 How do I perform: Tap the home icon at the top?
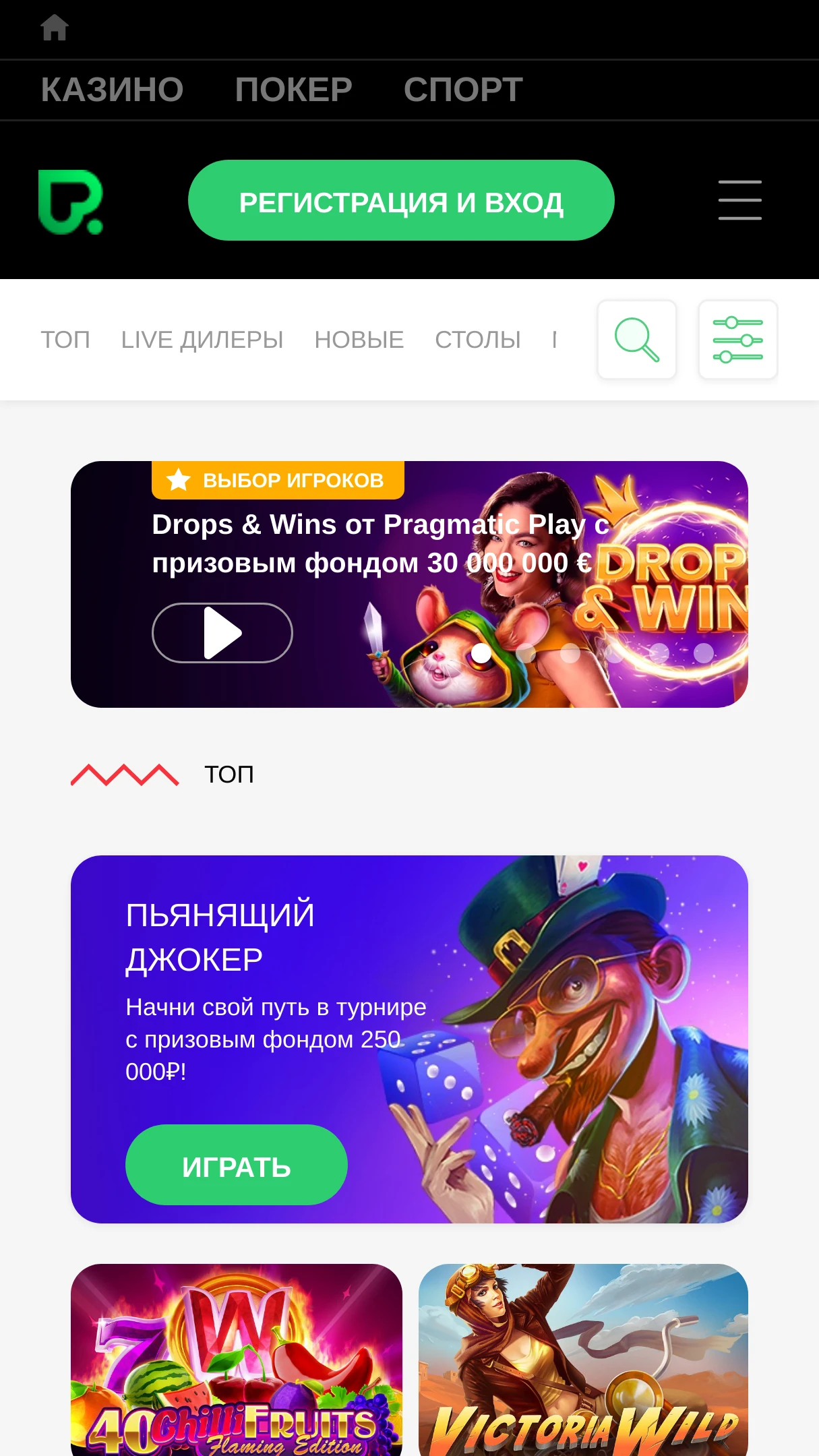click(54, 28)
